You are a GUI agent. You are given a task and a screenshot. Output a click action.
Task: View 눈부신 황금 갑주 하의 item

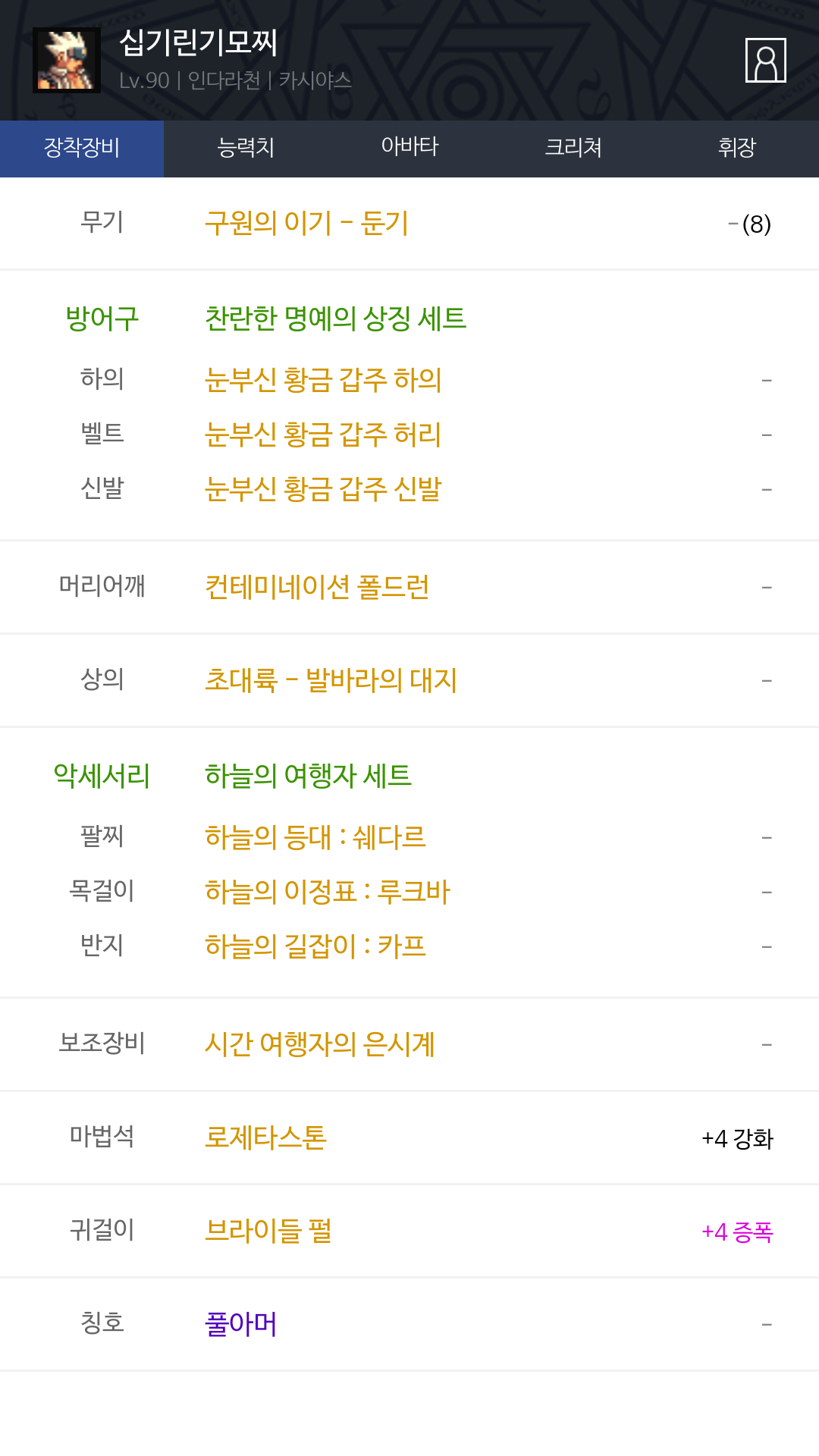[323, 380]
